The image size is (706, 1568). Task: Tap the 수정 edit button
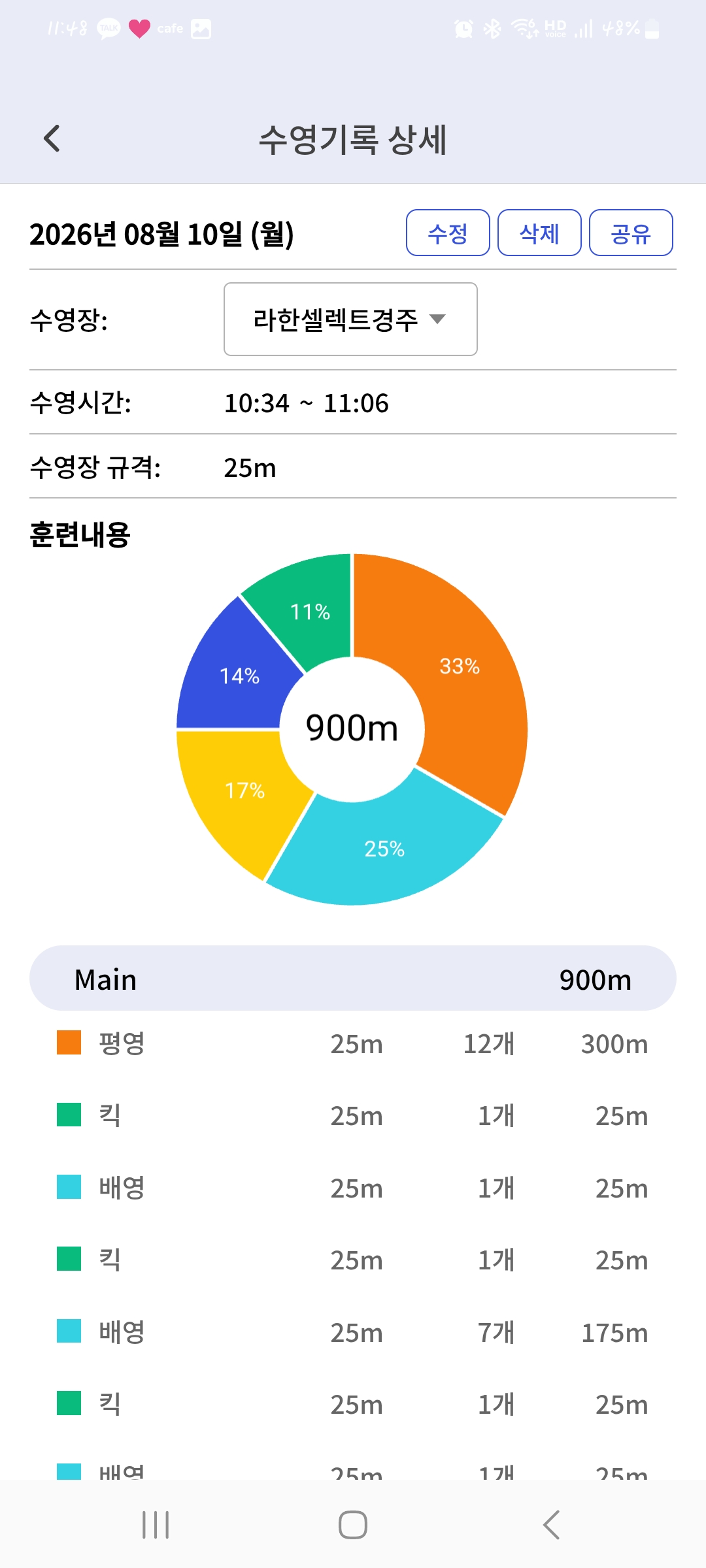448,233
